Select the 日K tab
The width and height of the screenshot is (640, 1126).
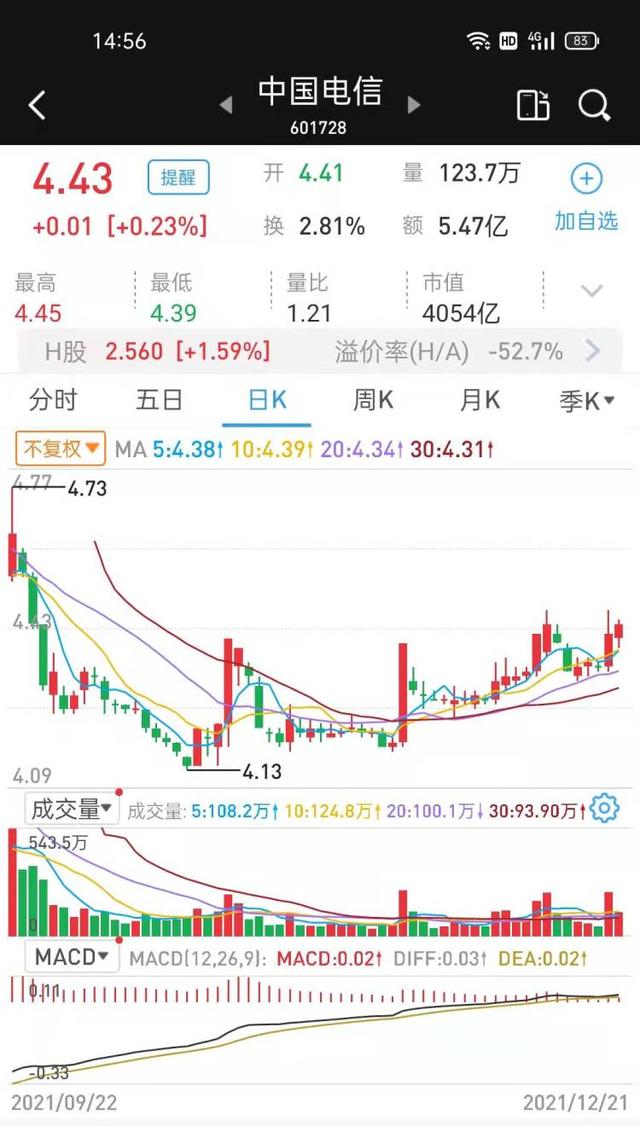[x=267, y=401]
